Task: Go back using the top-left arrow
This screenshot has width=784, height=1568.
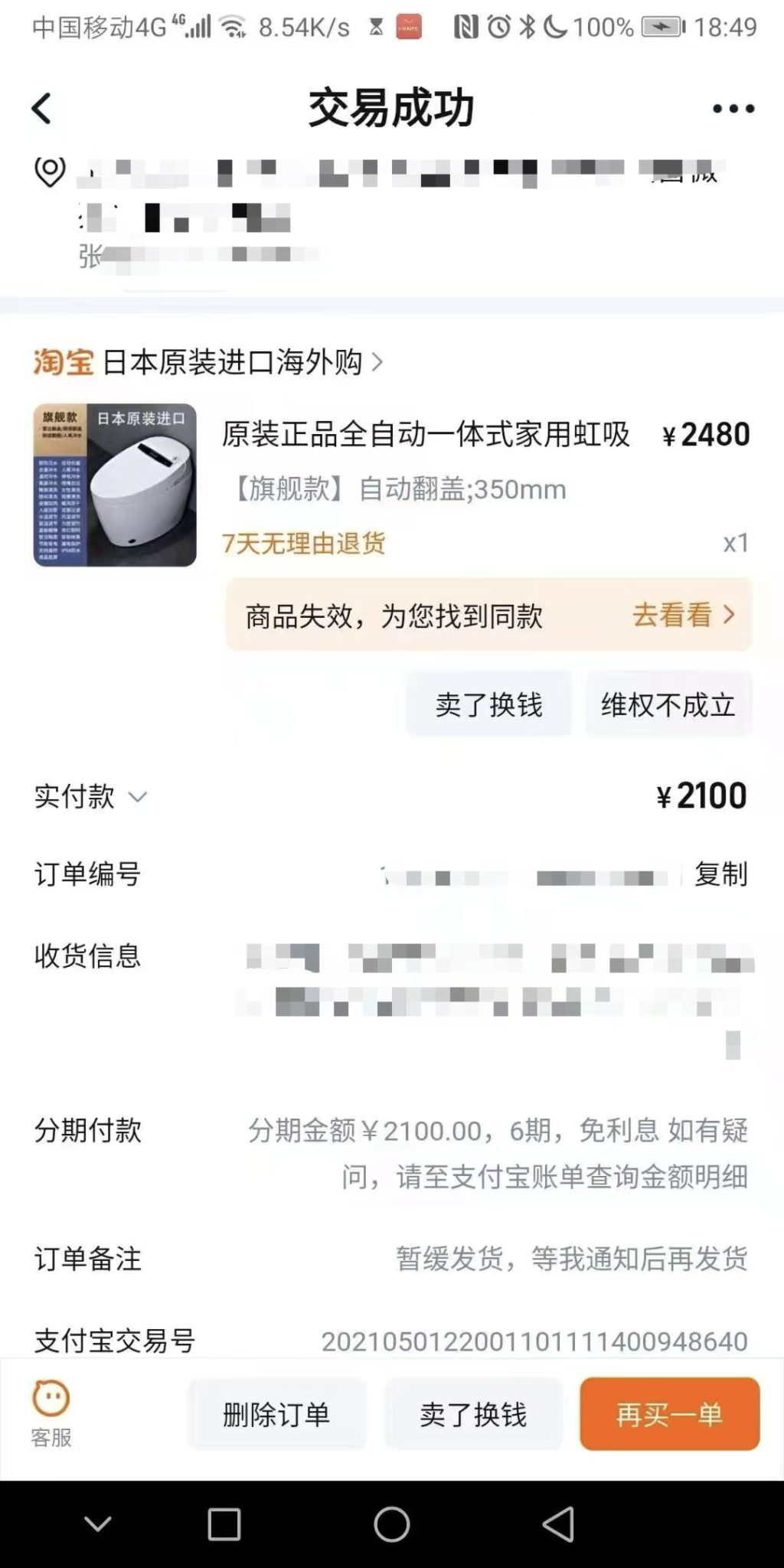Action: 42,109
